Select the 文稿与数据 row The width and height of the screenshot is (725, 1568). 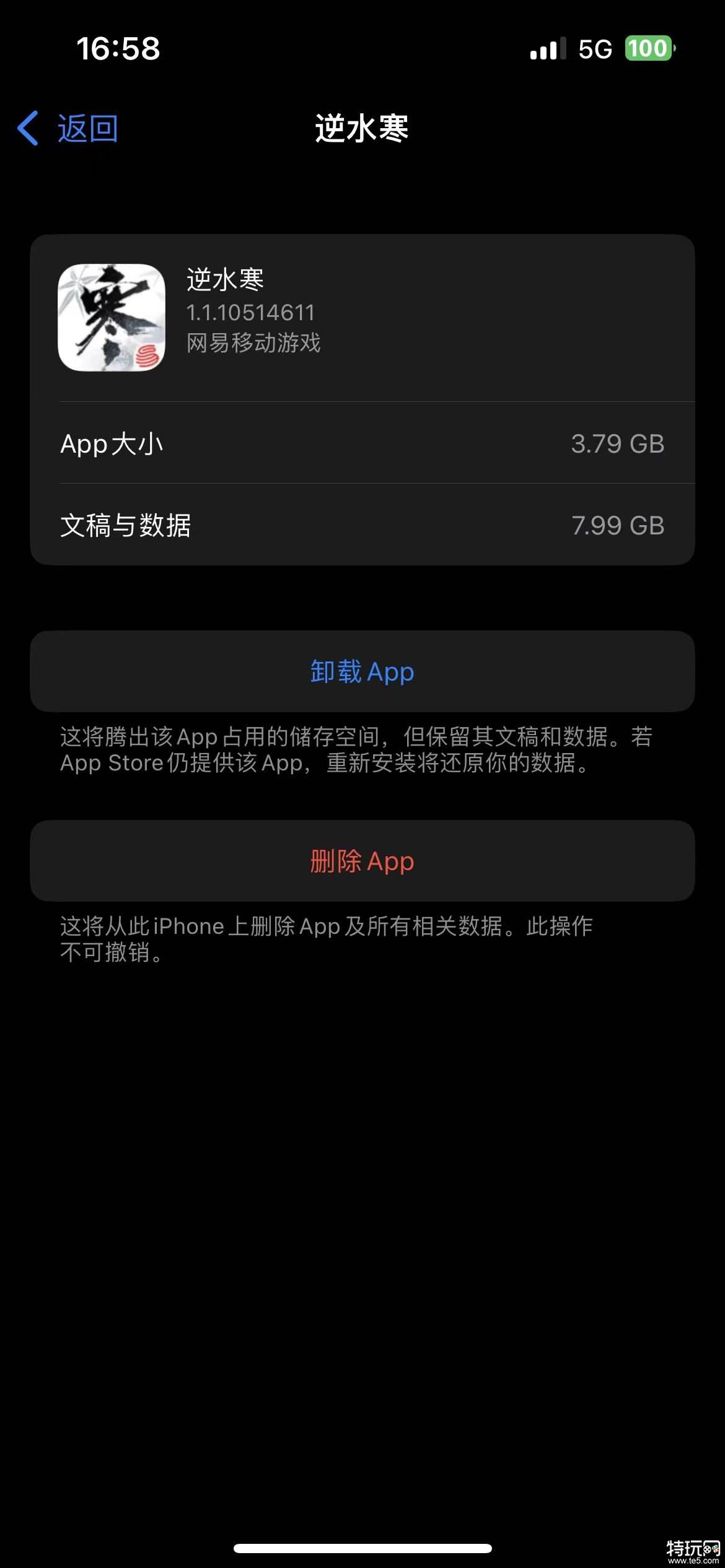point(362,525)
